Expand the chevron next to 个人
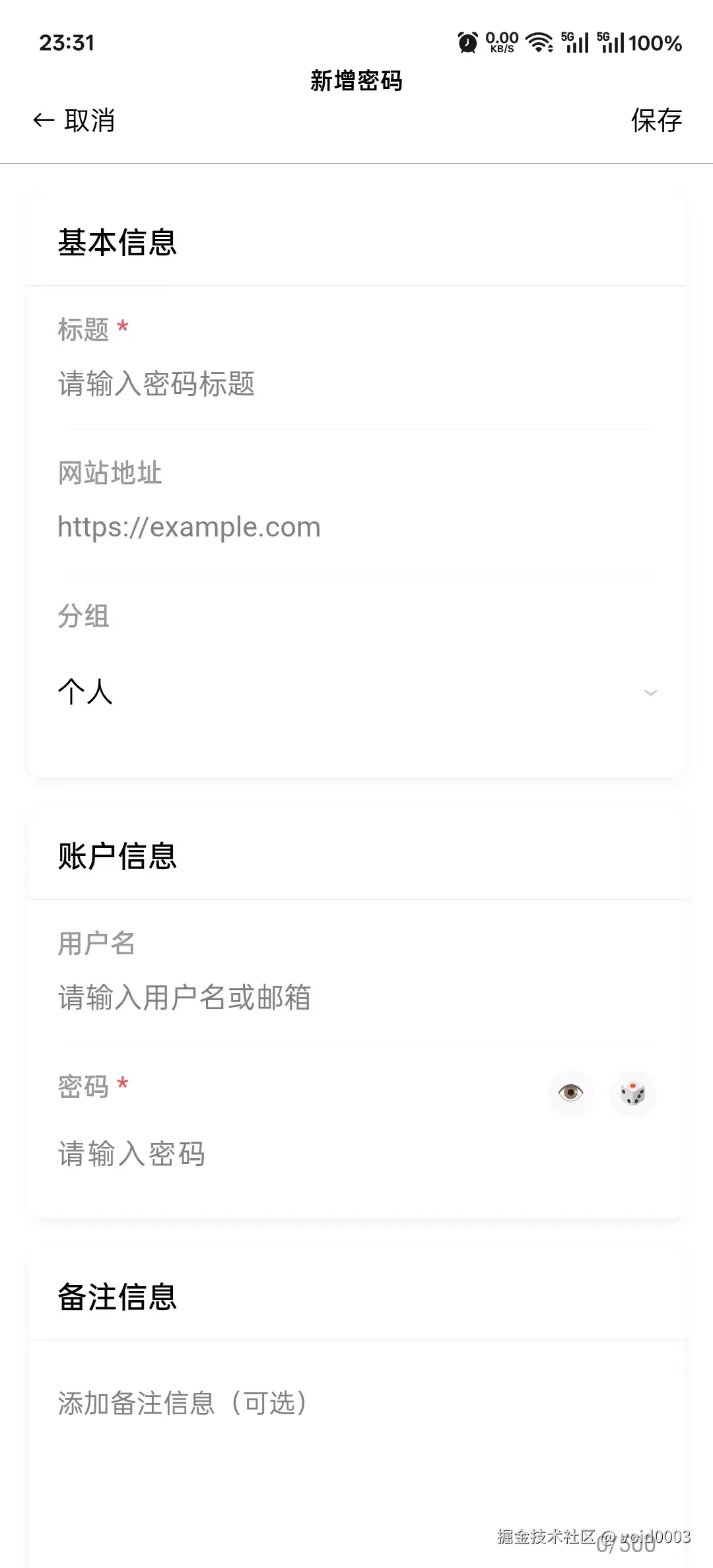713x1568 pixels. click(650, 693)
